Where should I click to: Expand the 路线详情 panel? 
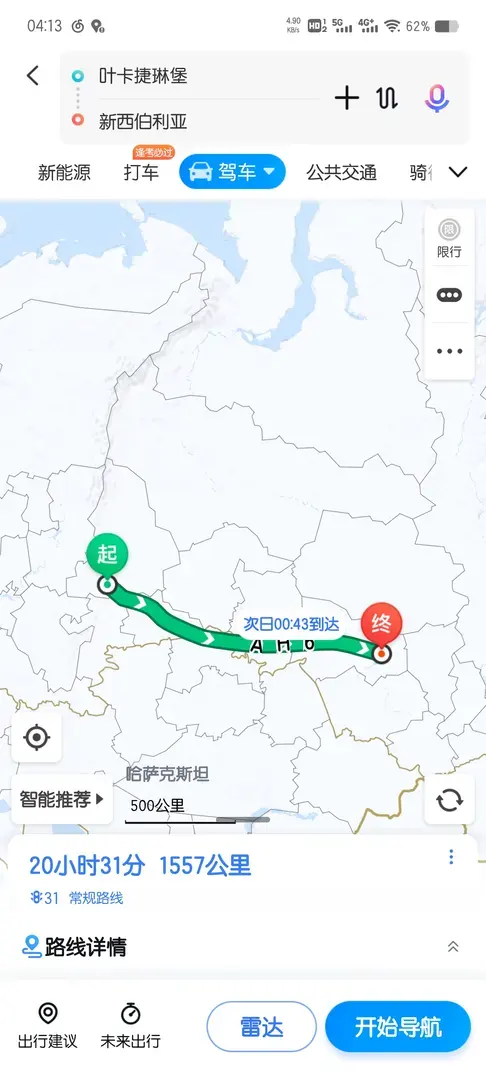[453, 946]
